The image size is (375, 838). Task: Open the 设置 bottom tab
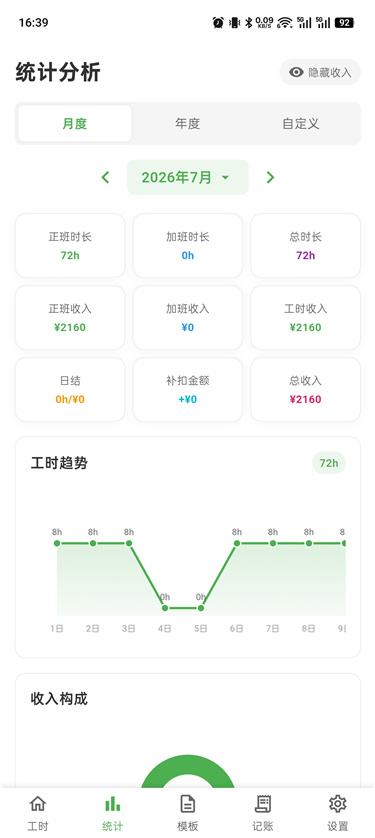338,813
